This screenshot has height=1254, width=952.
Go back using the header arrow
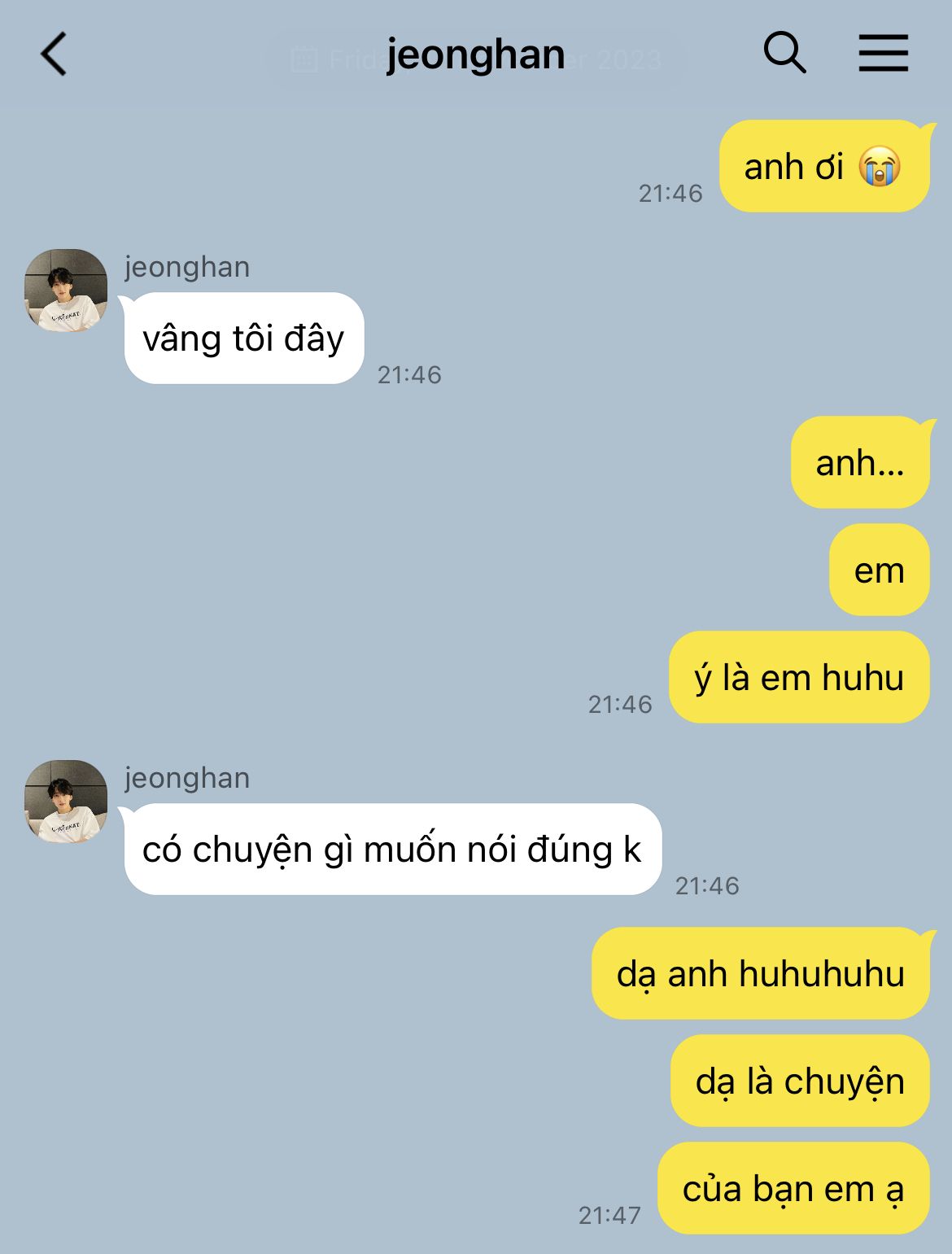(x=54, y=55)
